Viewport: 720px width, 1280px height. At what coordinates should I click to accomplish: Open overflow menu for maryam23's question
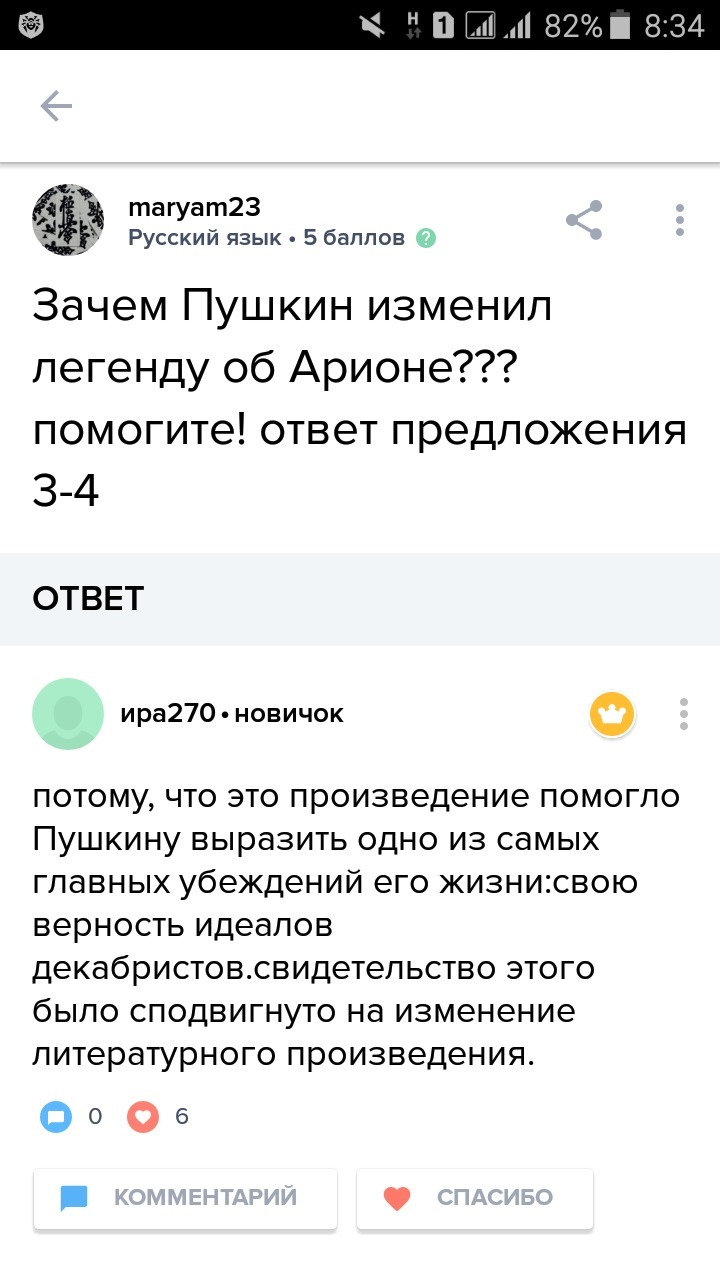point(680,220)
